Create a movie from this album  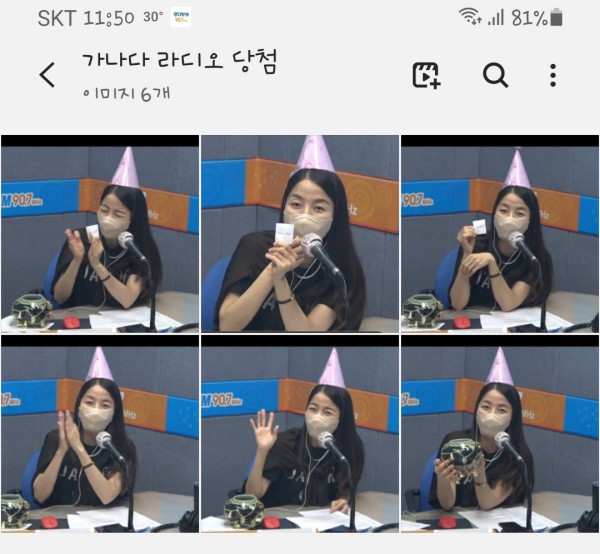click(x=427, y=75)
